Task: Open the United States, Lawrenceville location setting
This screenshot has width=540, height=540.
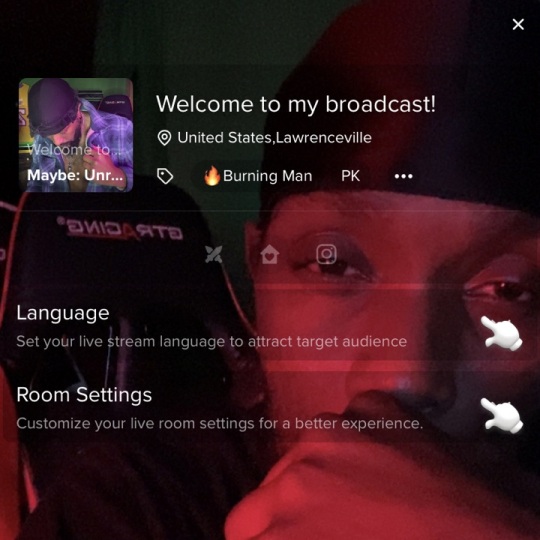Action: (264, 138)
